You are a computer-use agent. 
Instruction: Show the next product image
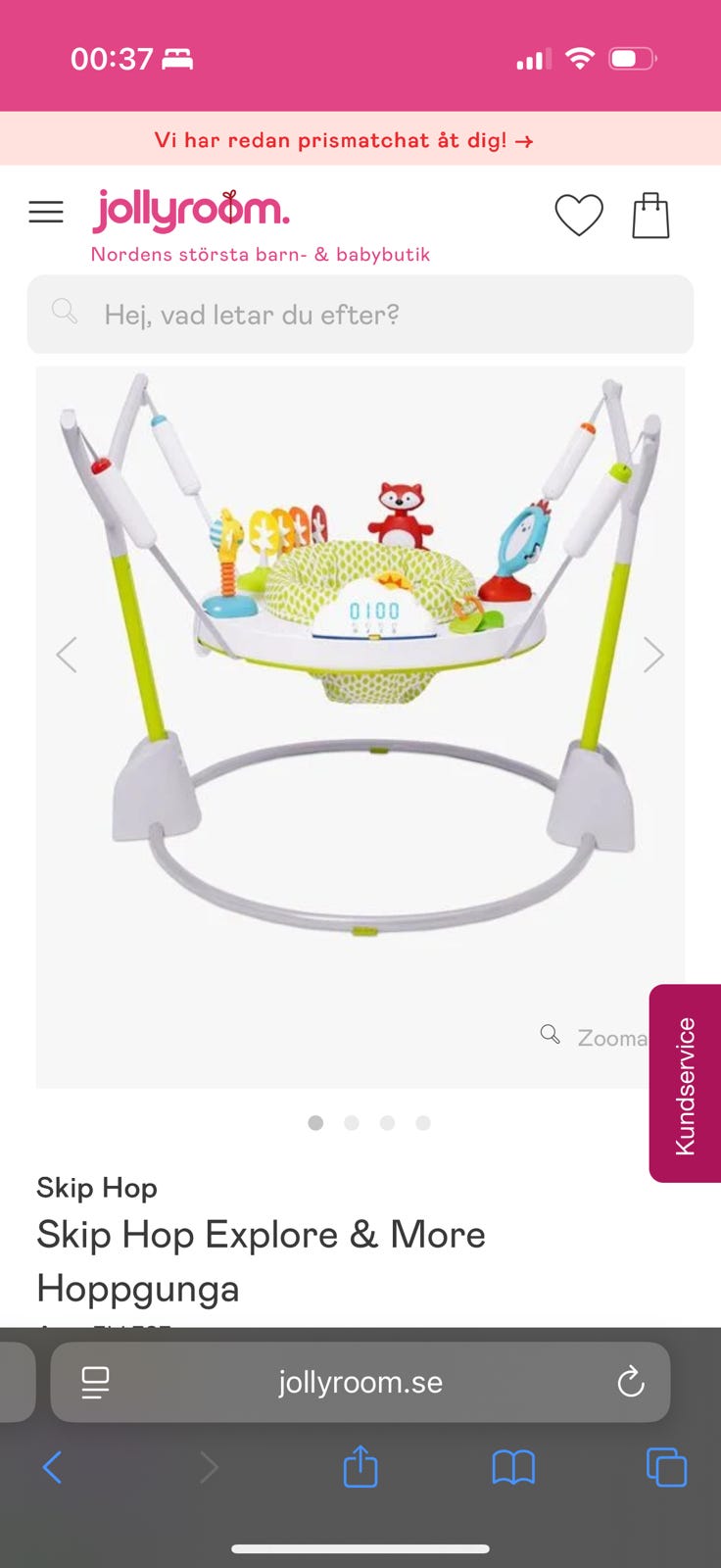[653, 655]
